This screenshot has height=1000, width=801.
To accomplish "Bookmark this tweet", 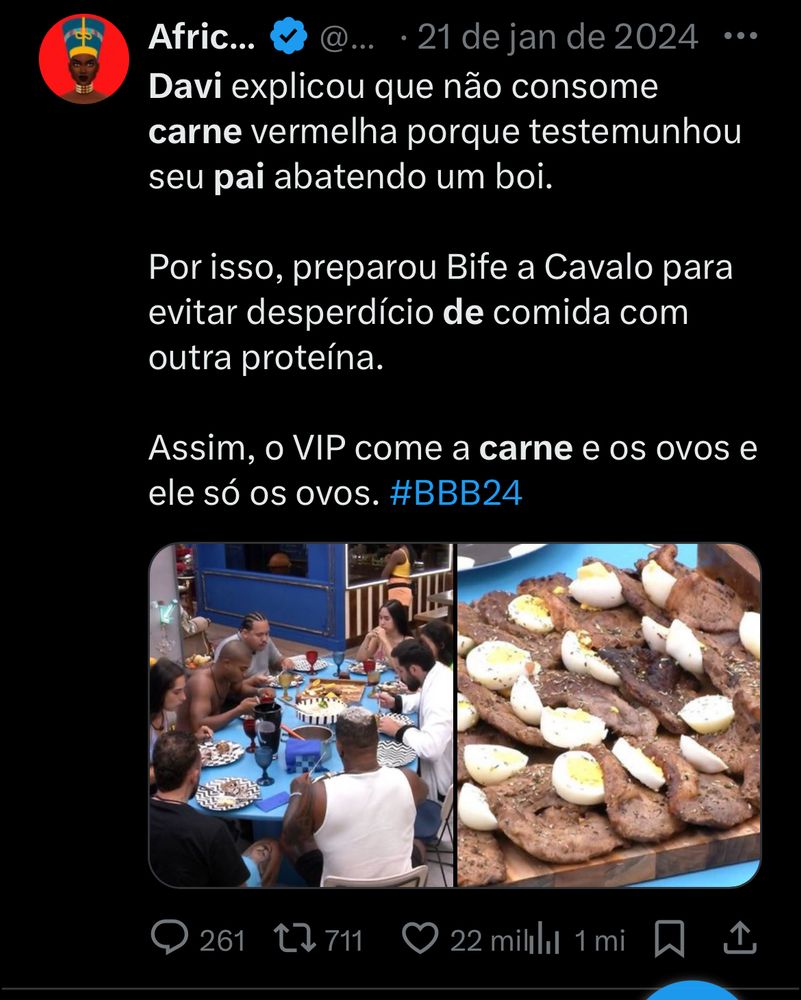I will (x=668, y=939).
